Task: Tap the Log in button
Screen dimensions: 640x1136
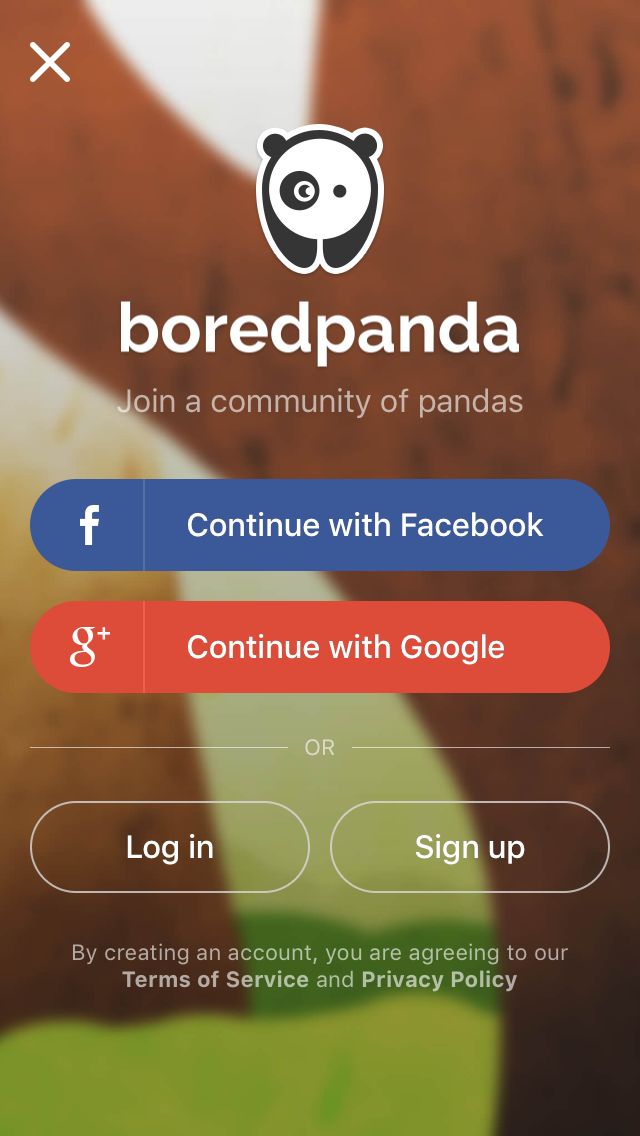Action: coord(170,847)
